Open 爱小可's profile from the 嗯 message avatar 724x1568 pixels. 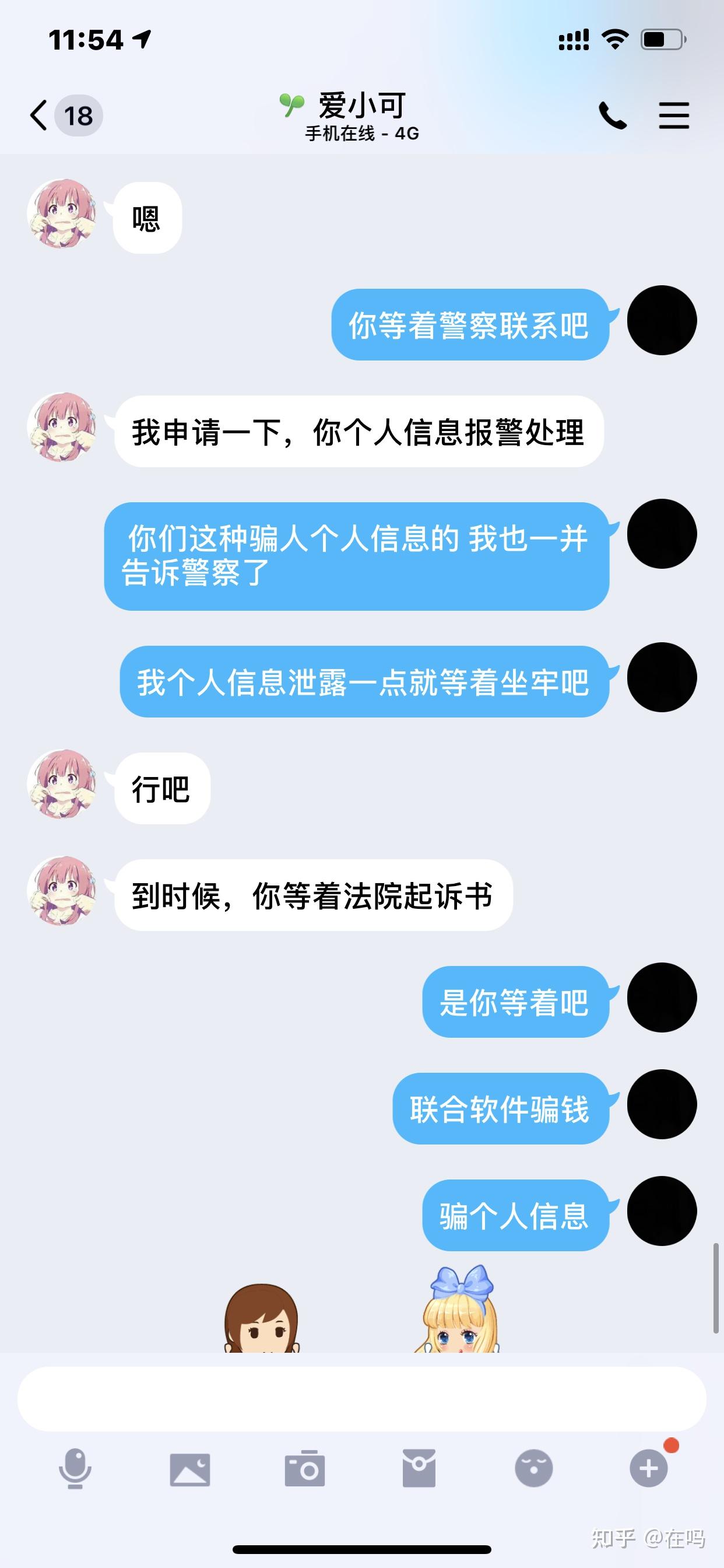click(62, 213)
